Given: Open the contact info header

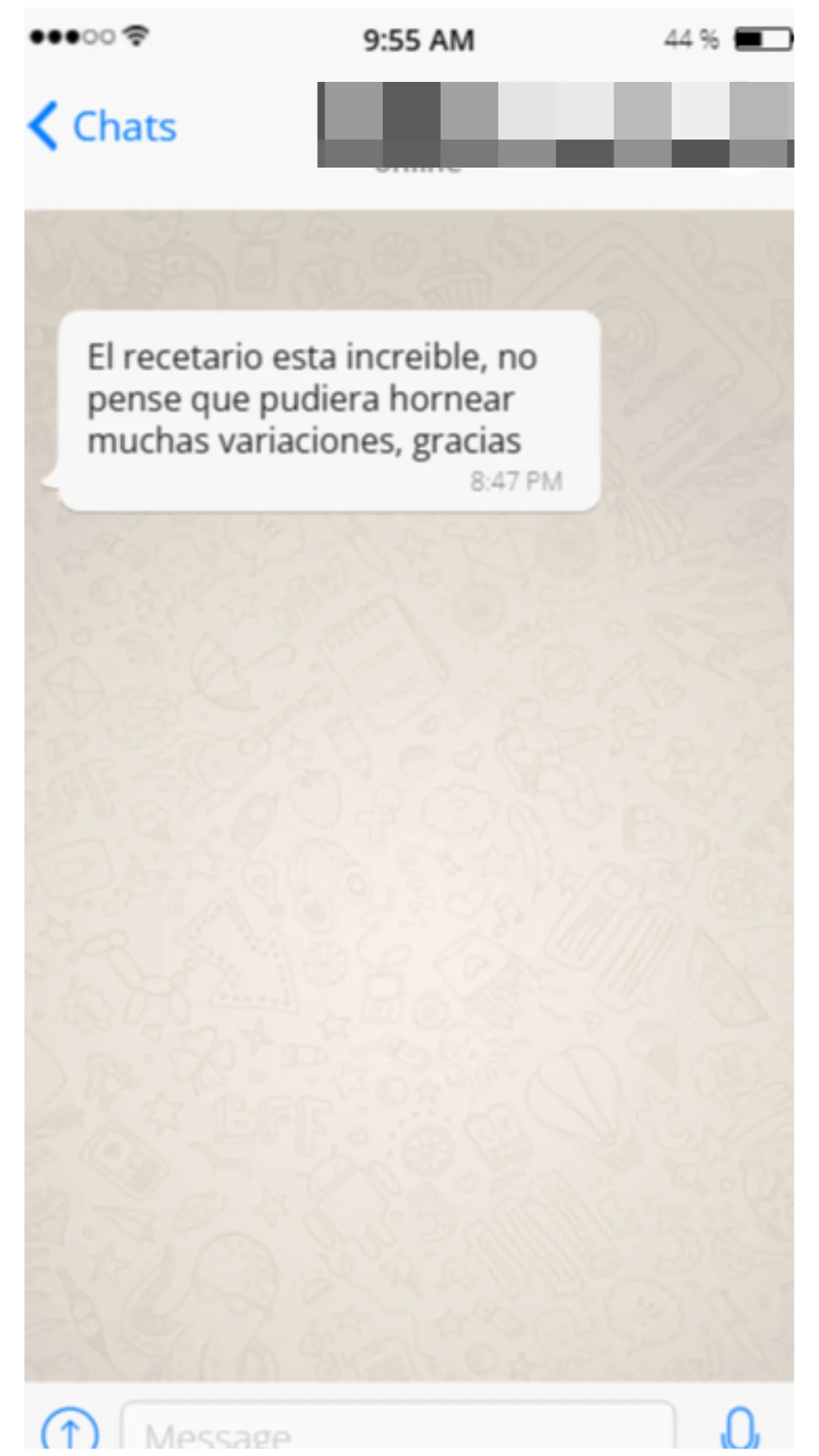Looking at the screenshot, I should click(x=554, y=126).
